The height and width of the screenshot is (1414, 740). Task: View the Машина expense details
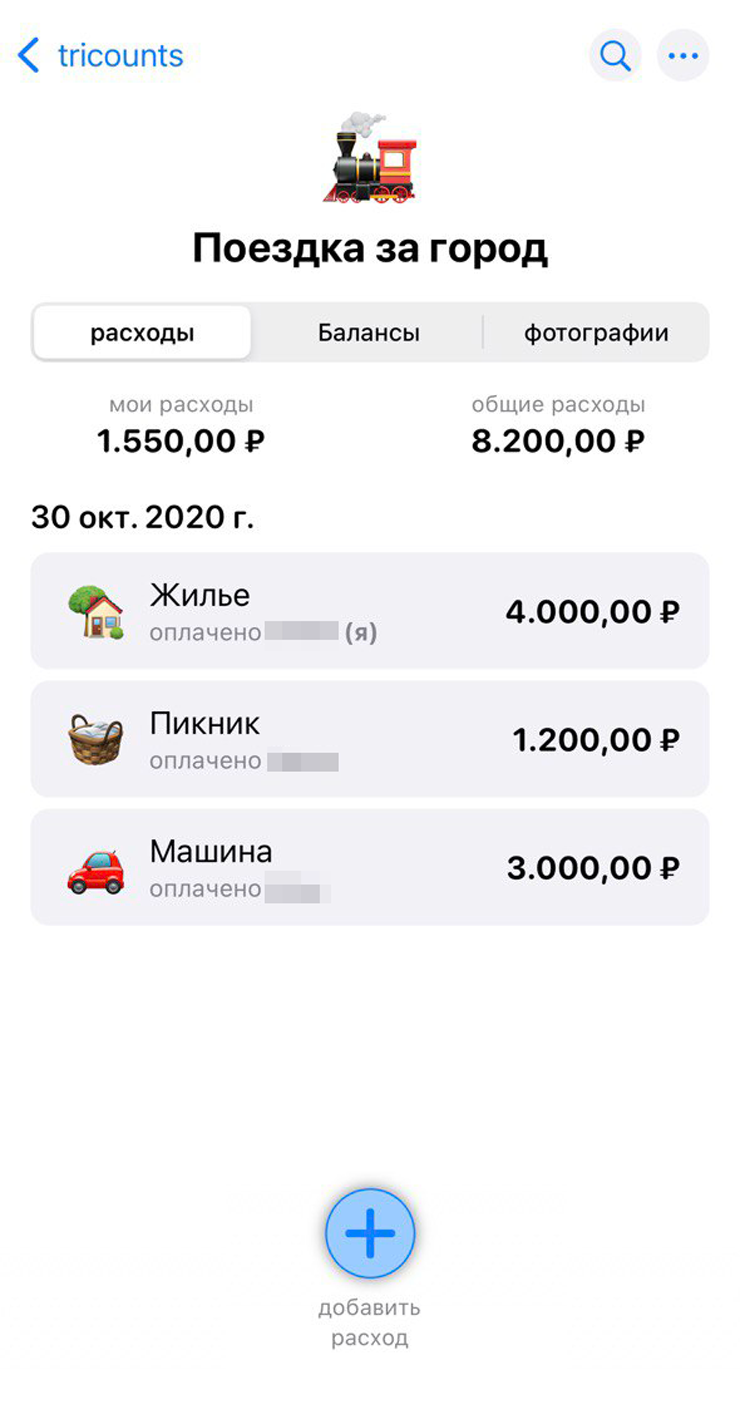370,867
